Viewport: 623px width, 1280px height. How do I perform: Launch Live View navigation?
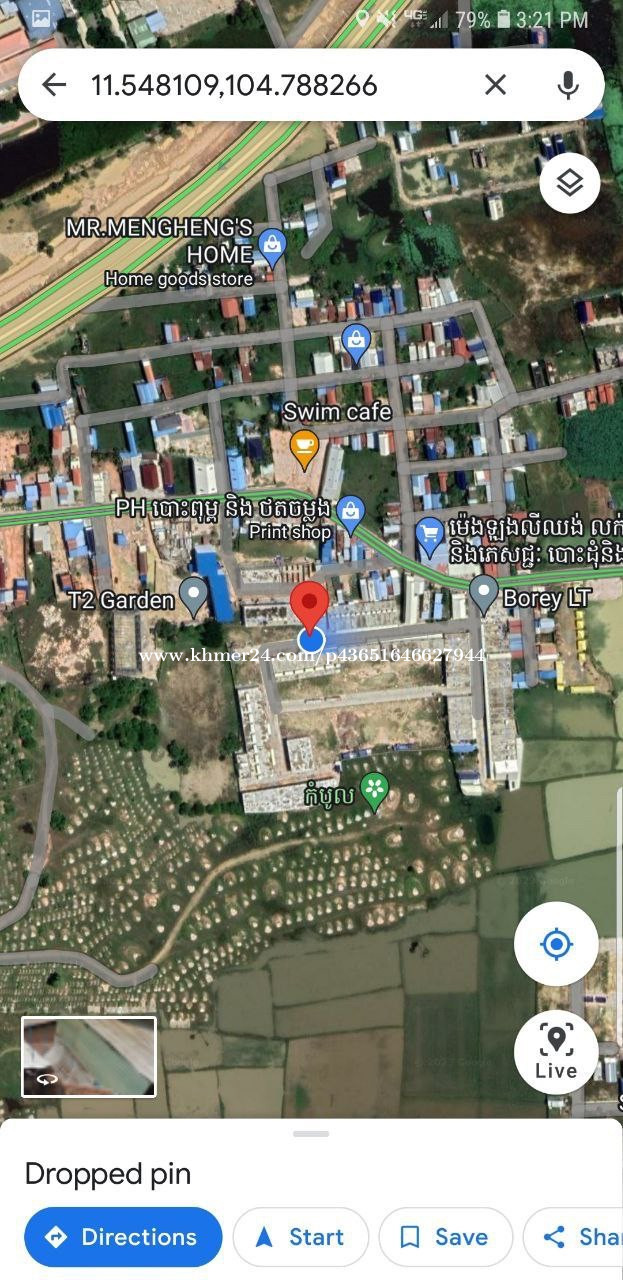(556, 1051)
